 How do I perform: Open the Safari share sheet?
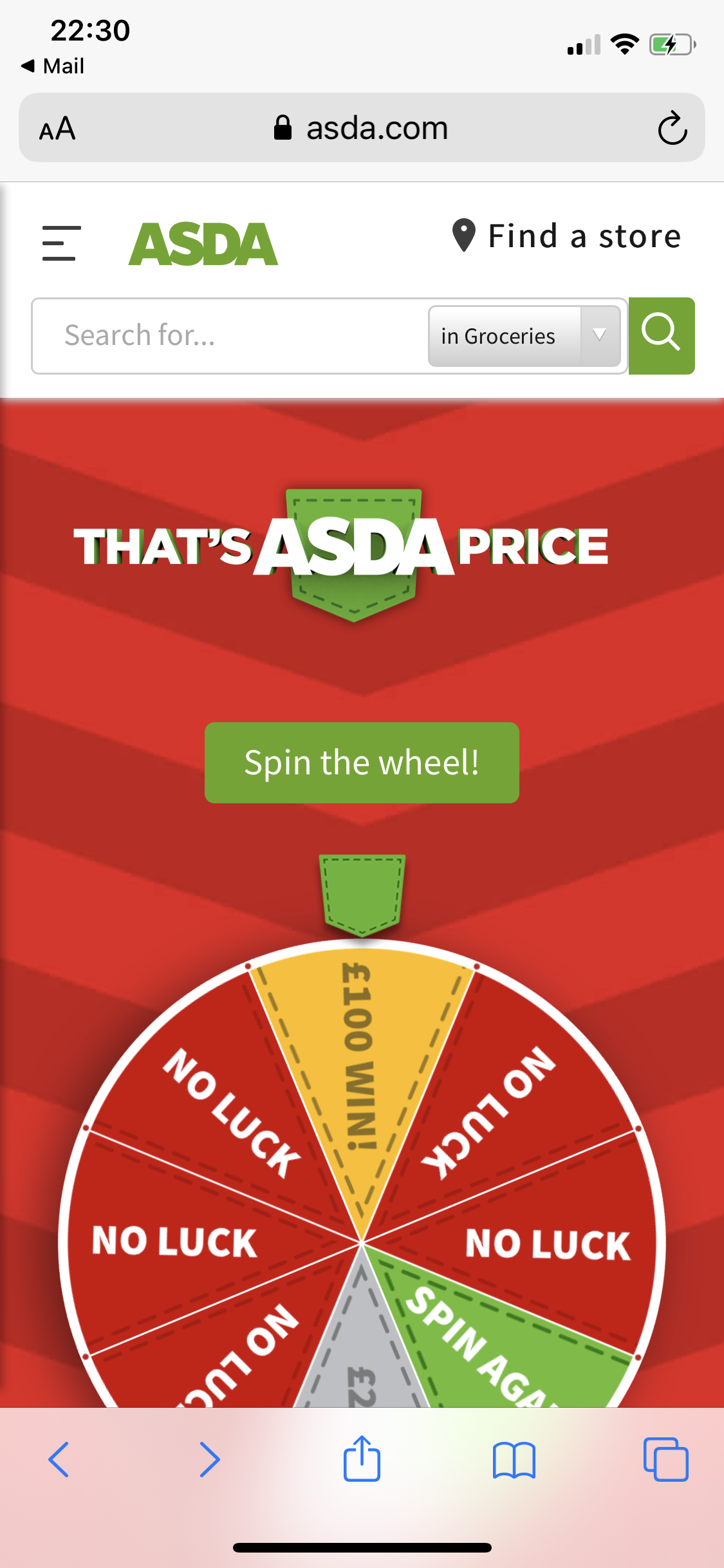coord(362,1458)
